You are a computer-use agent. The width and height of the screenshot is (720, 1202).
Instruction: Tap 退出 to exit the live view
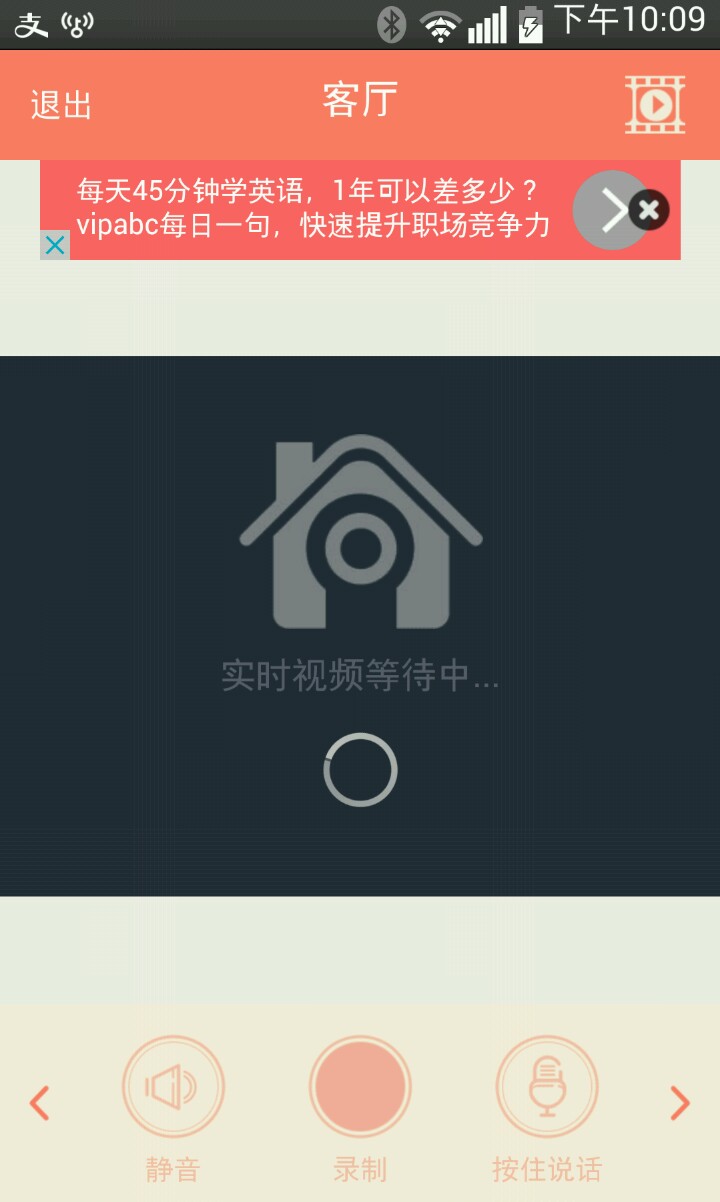coord(61,104)
